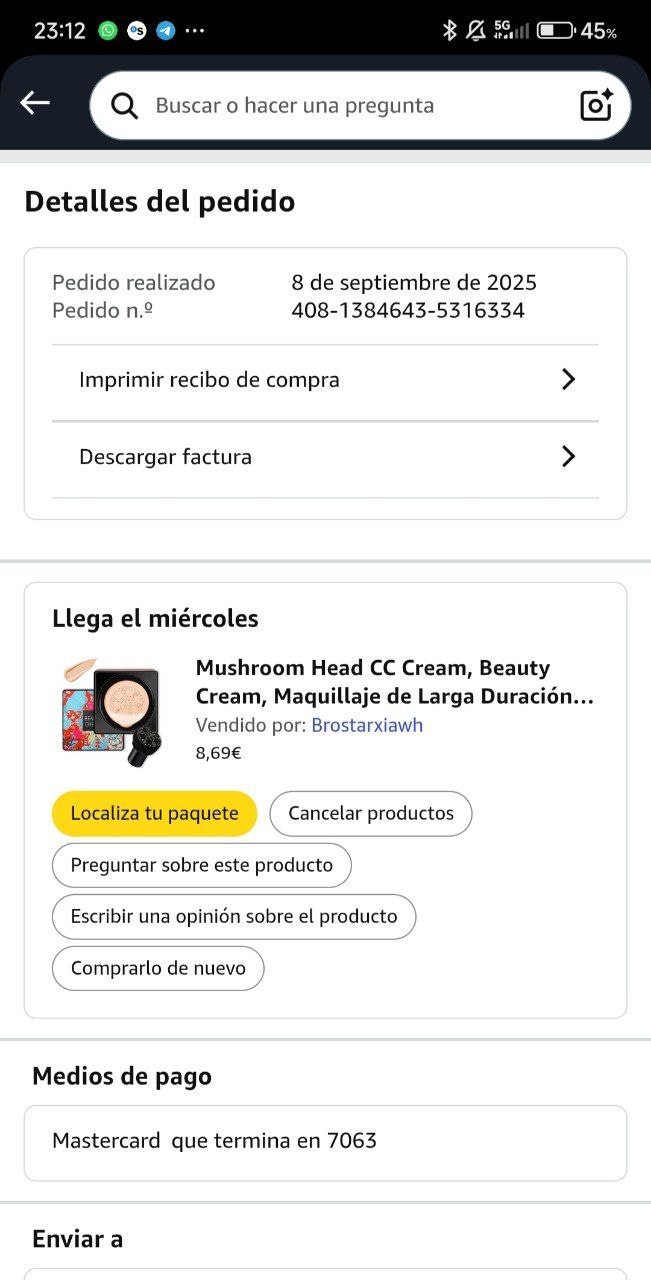Open the Mushroom Head CC Cream product image
Image resolution: width=651 pixels, height=1280 pixels.
pyautogui.click(x=110, y=712)
